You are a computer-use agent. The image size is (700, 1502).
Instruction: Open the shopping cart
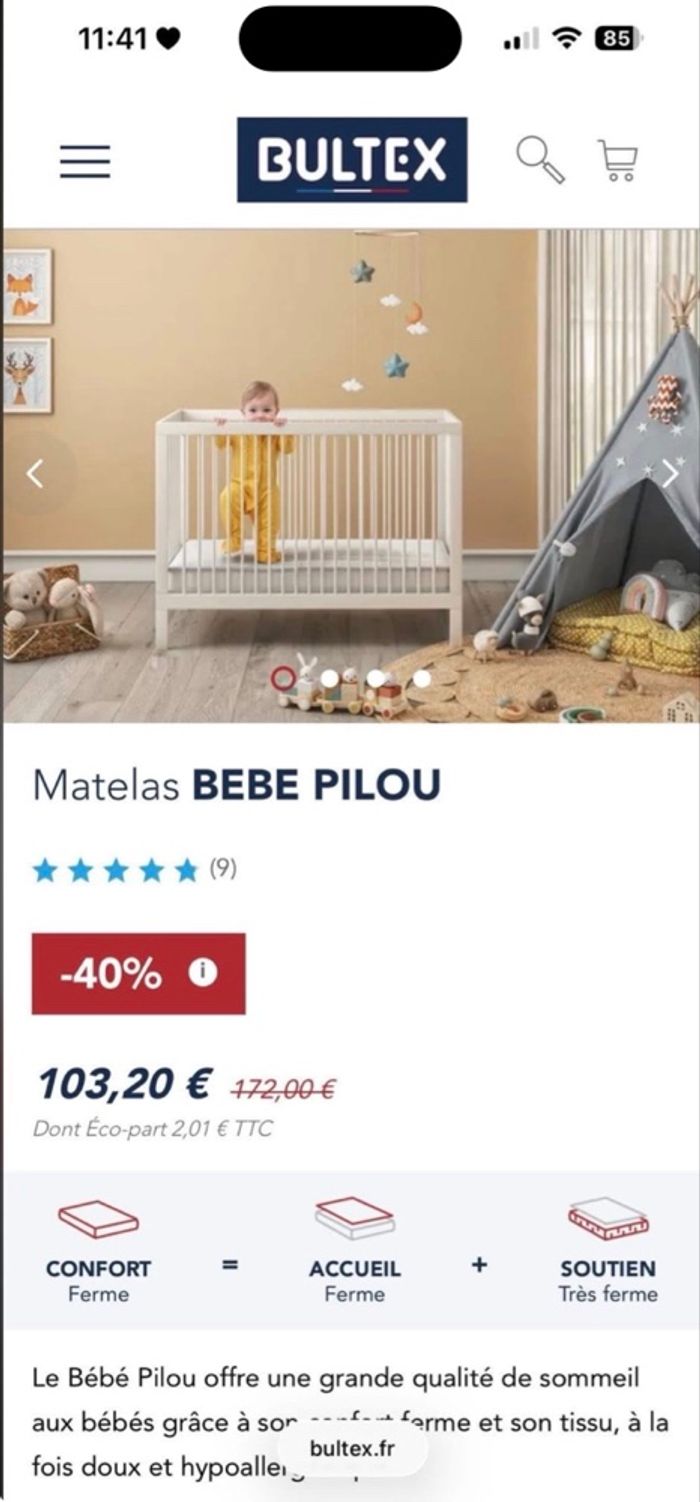coord(618,160)
